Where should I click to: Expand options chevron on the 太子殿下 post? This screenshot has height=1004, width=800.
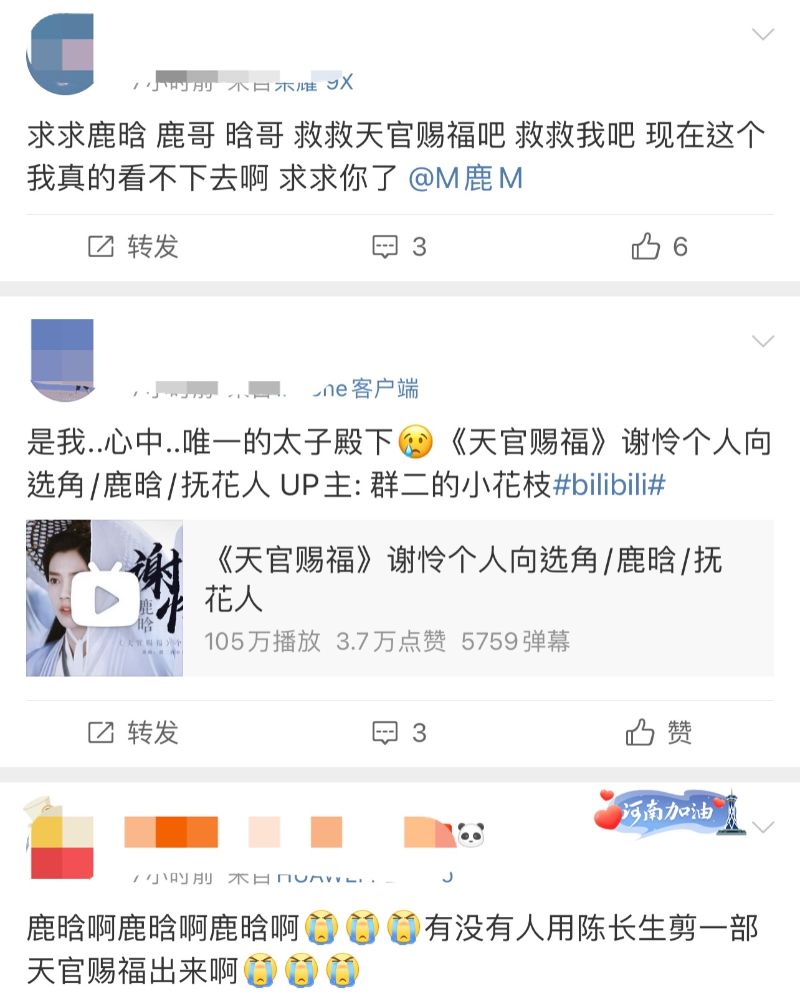pos(763,341)
